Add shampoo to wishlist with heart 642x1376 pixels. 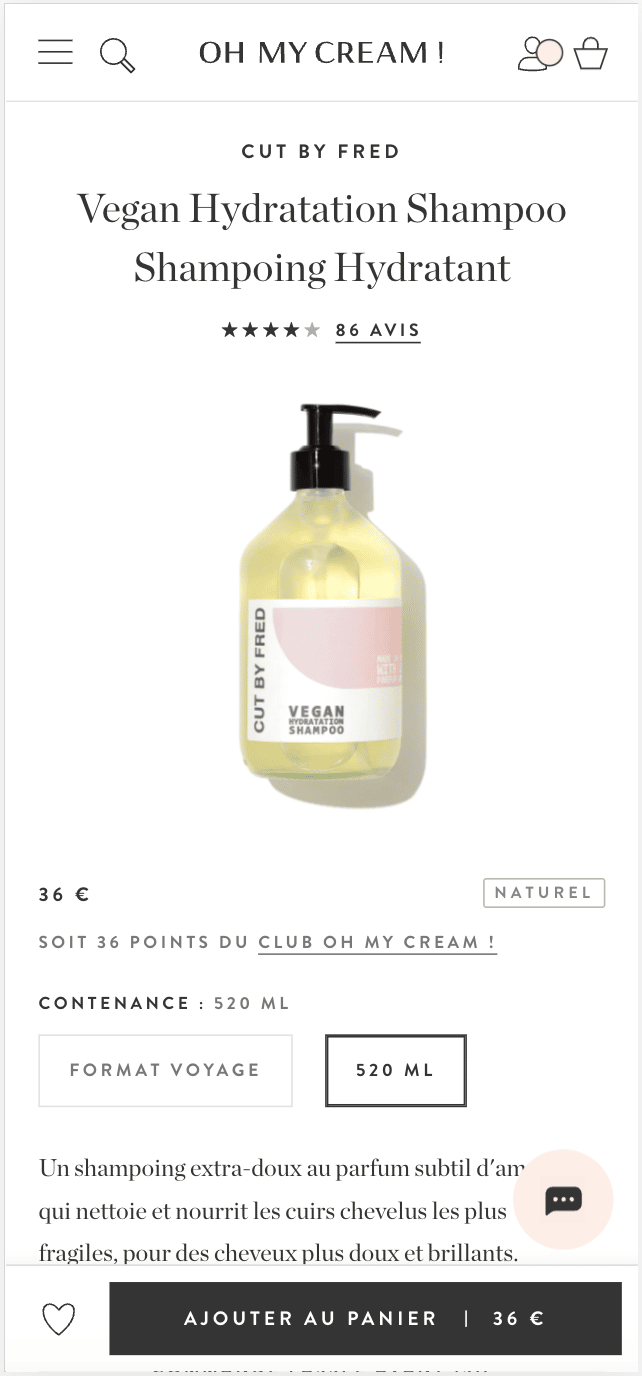point(59,1319)
